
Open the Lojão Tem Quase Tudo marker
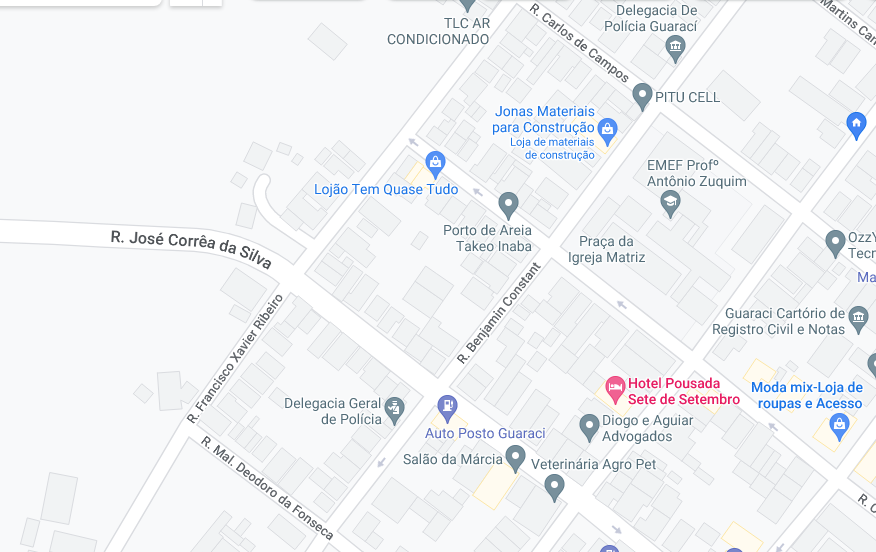[435, 162]
